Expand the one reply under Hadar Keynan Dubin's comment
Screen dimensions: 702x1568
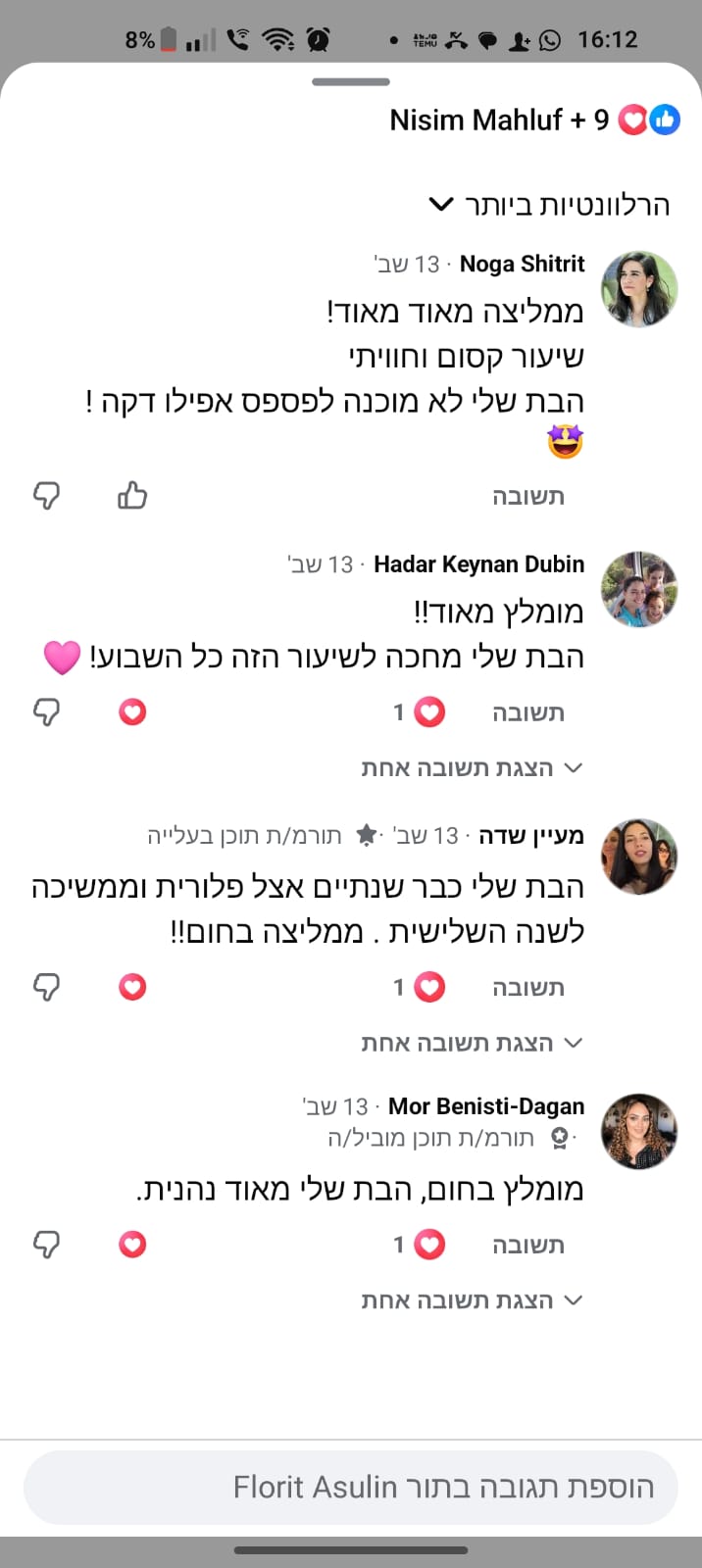pyautogui.click(x=471, y=768)
